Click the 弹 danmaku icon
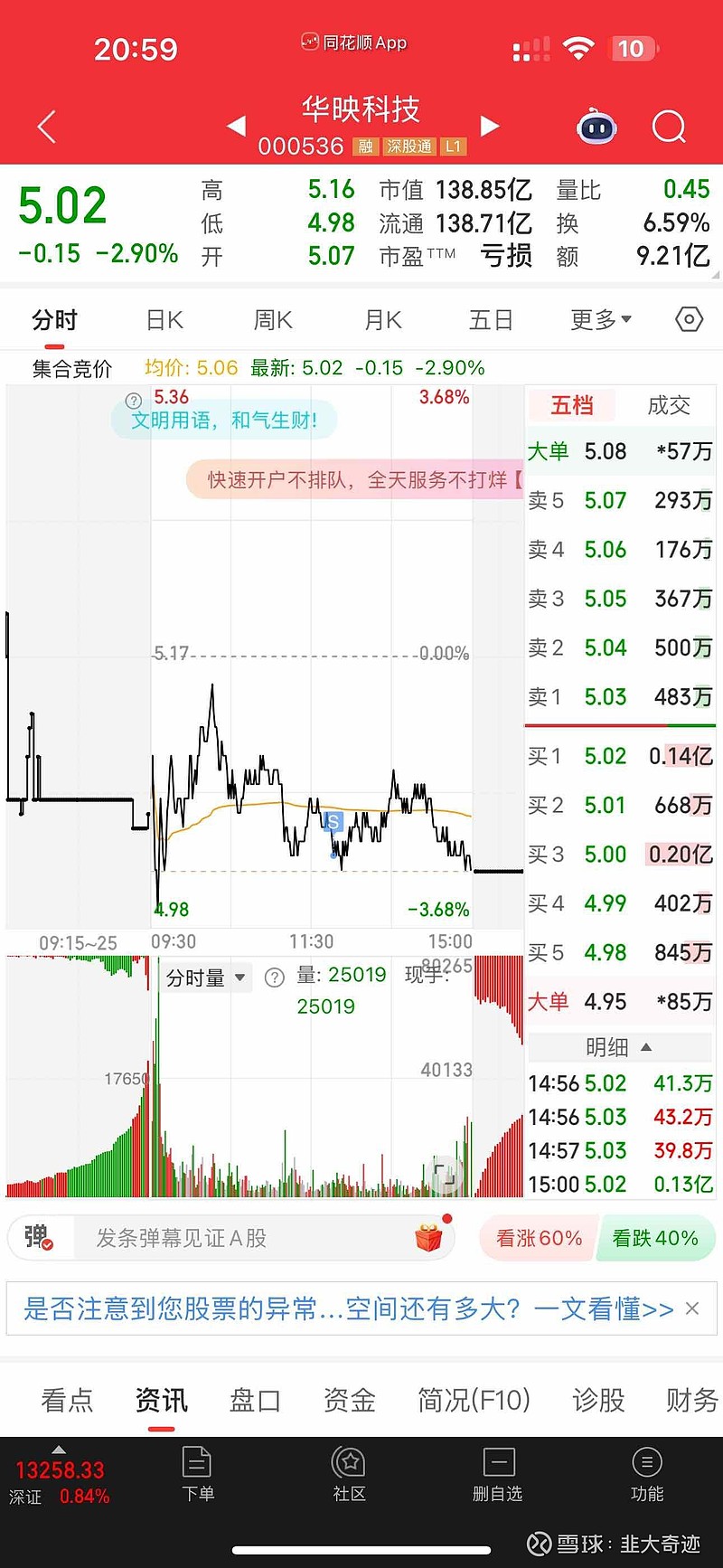 point(38,1236)
